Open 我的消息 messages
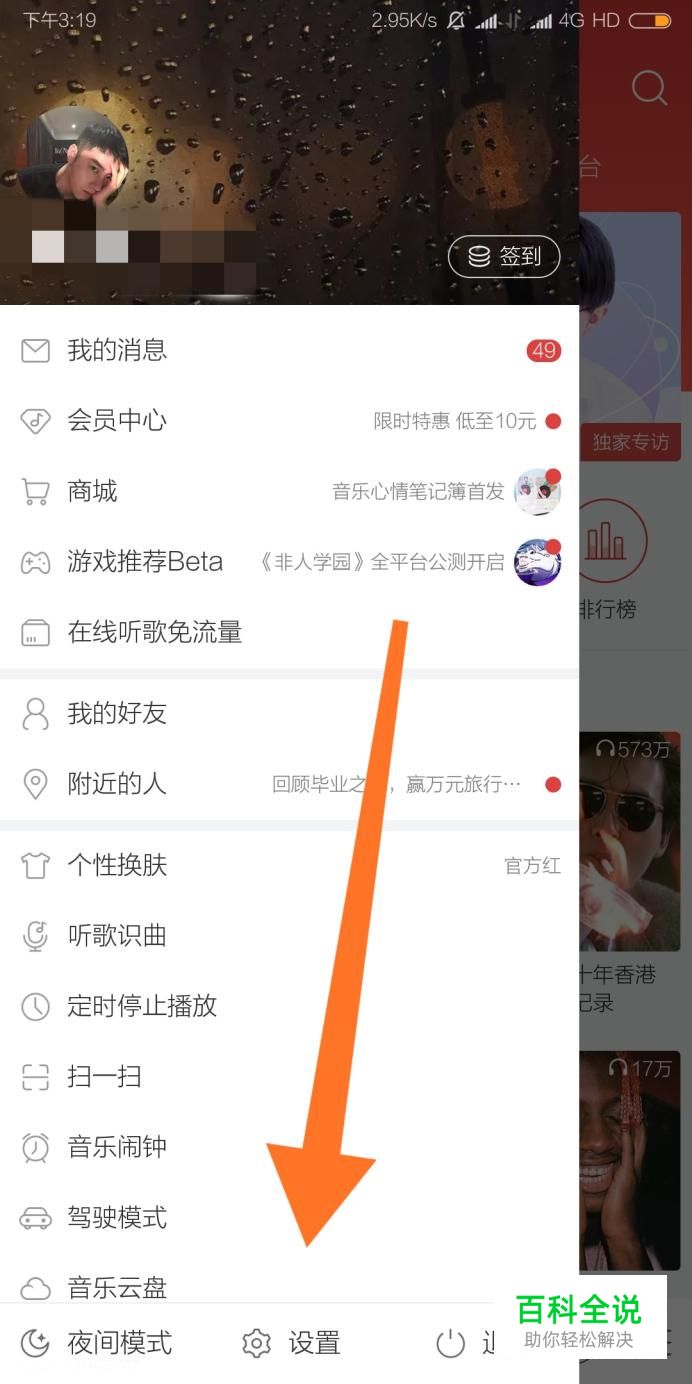 tap(117, 350)
